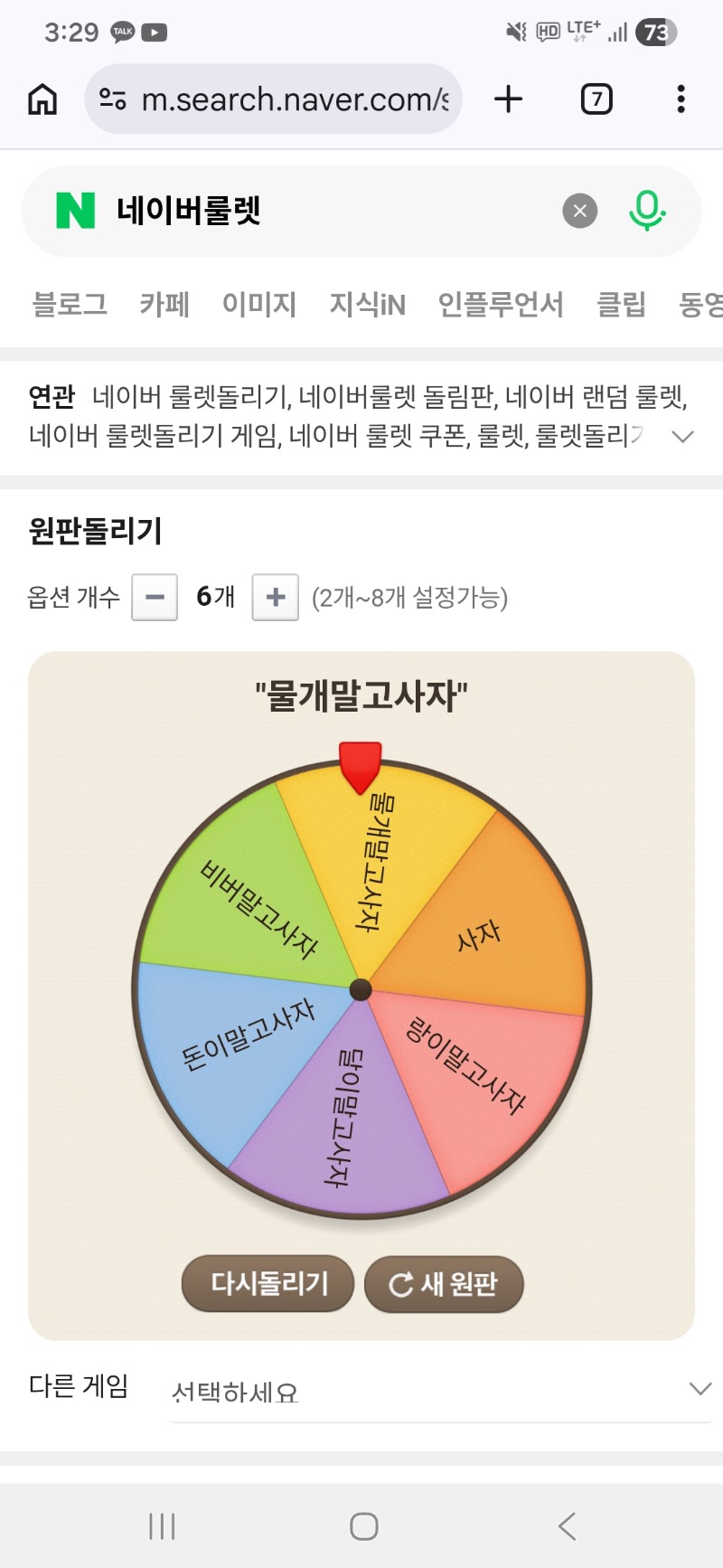This screenshot has height=1568, width=723.
Task: Decrease the 옵션 개수 with minus
Action: [x=155, y=597]
